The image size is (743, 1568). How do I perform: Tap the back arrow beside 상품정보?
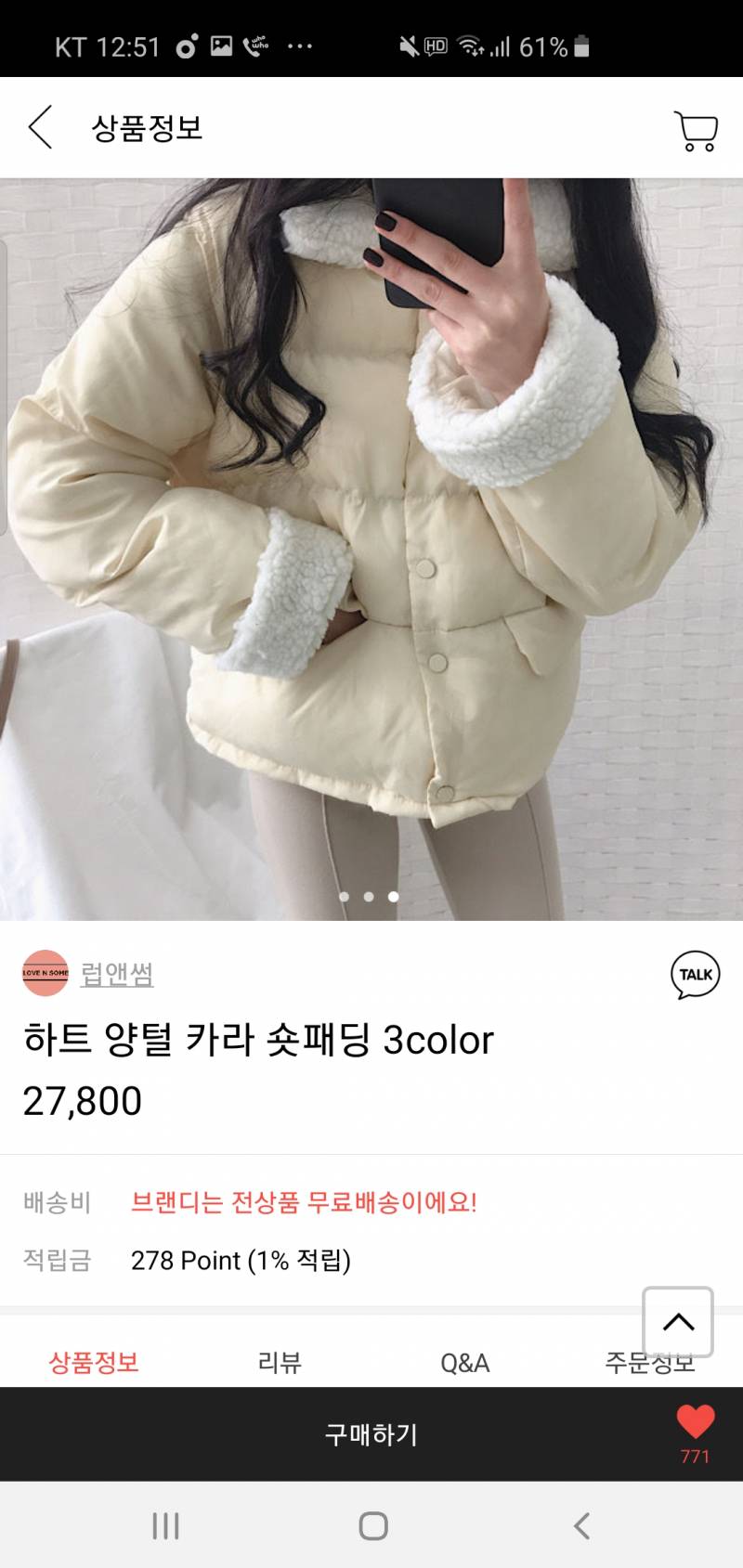click(x=39, y=128)
